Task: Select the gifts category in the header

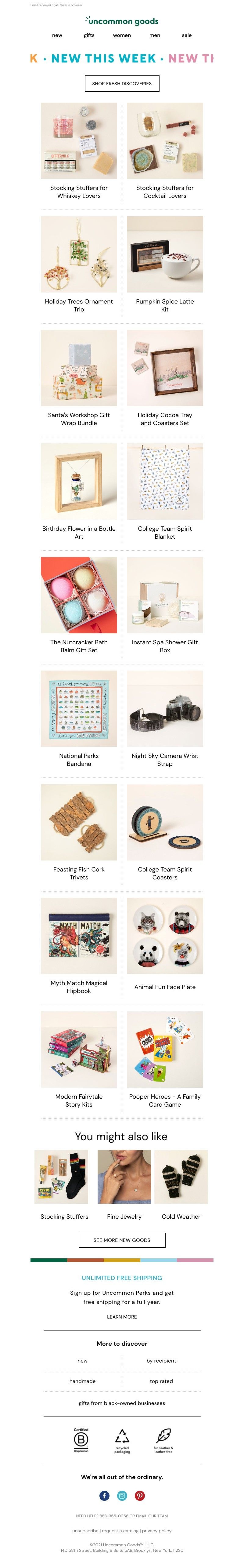Action: point(89,35)
